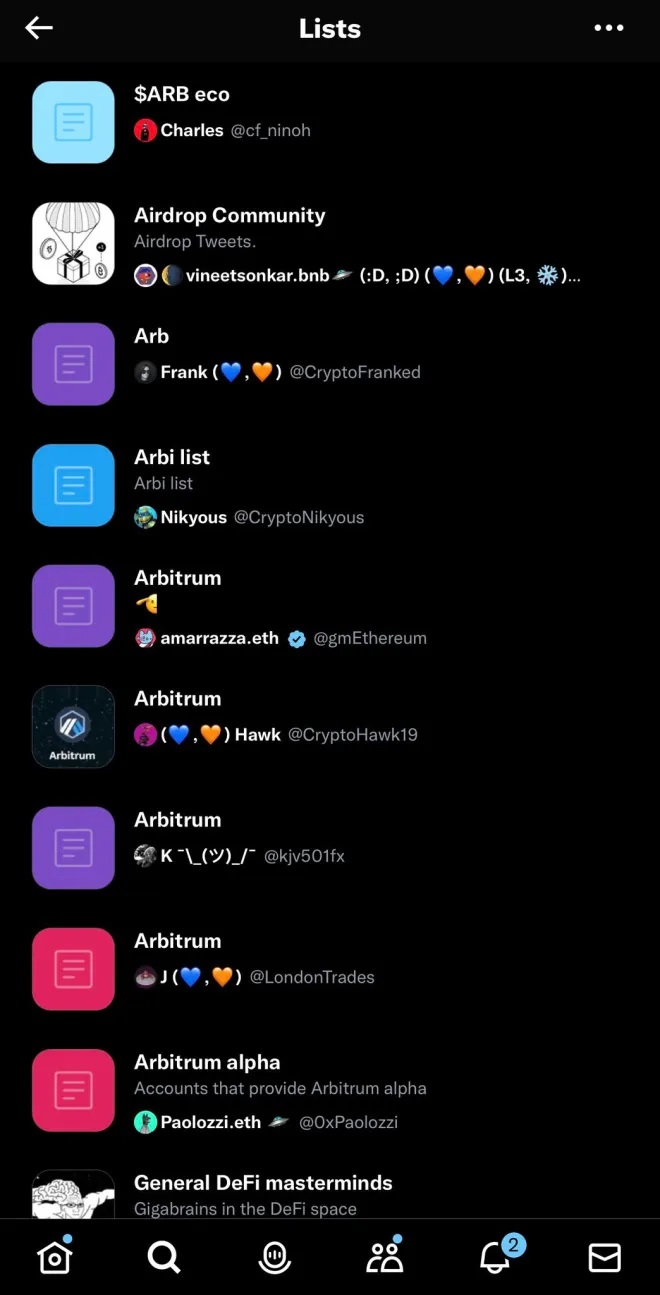The height and width of the screenshot is (1295, 660).
Task: Open the Communities tab
Action: [384, 1257]
